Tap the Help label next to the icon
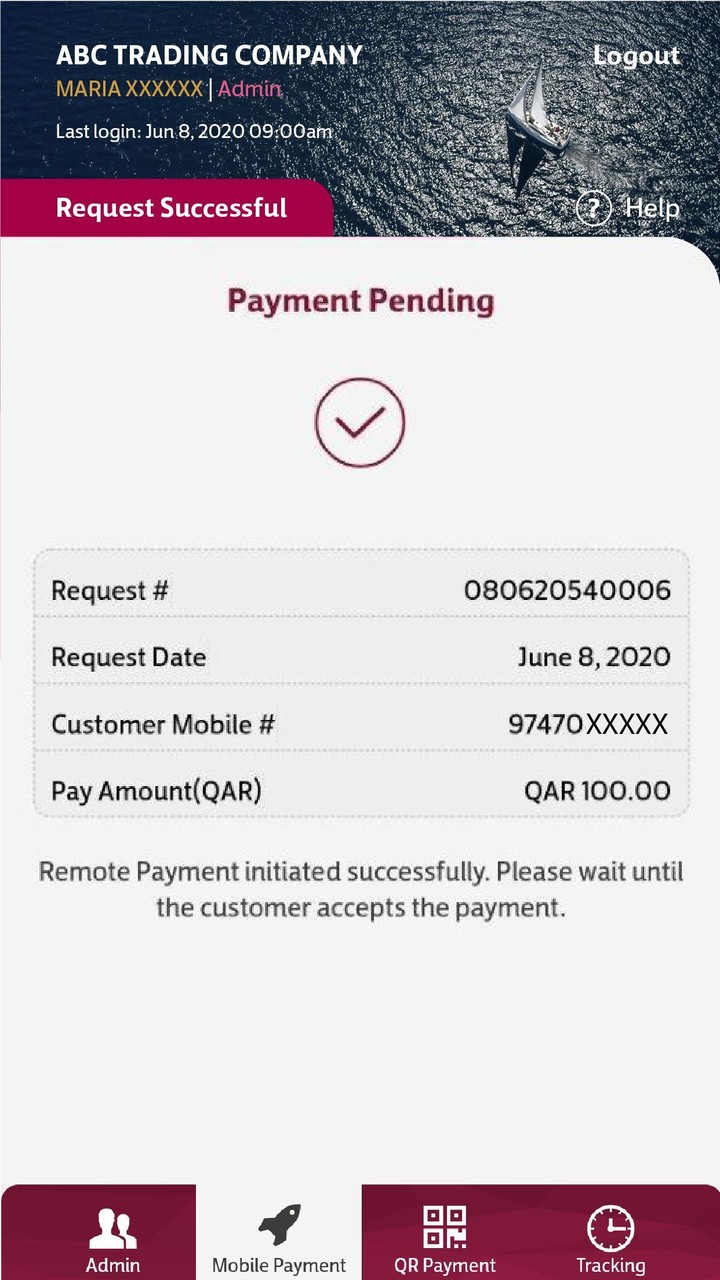Image resolution: width=720 pixels, height=1280 pixels. 652,209
